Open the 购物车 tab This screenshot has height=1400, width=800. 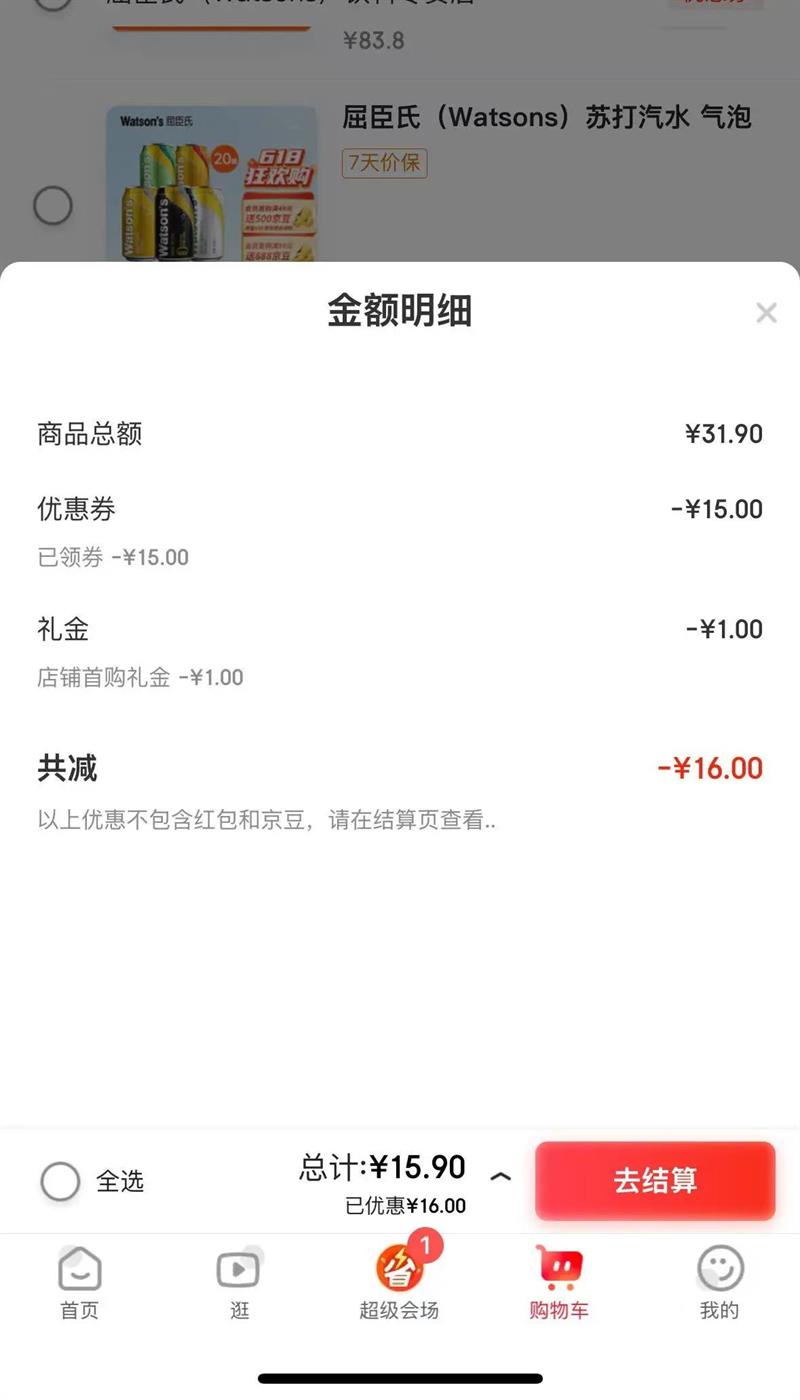point(559,1283)
